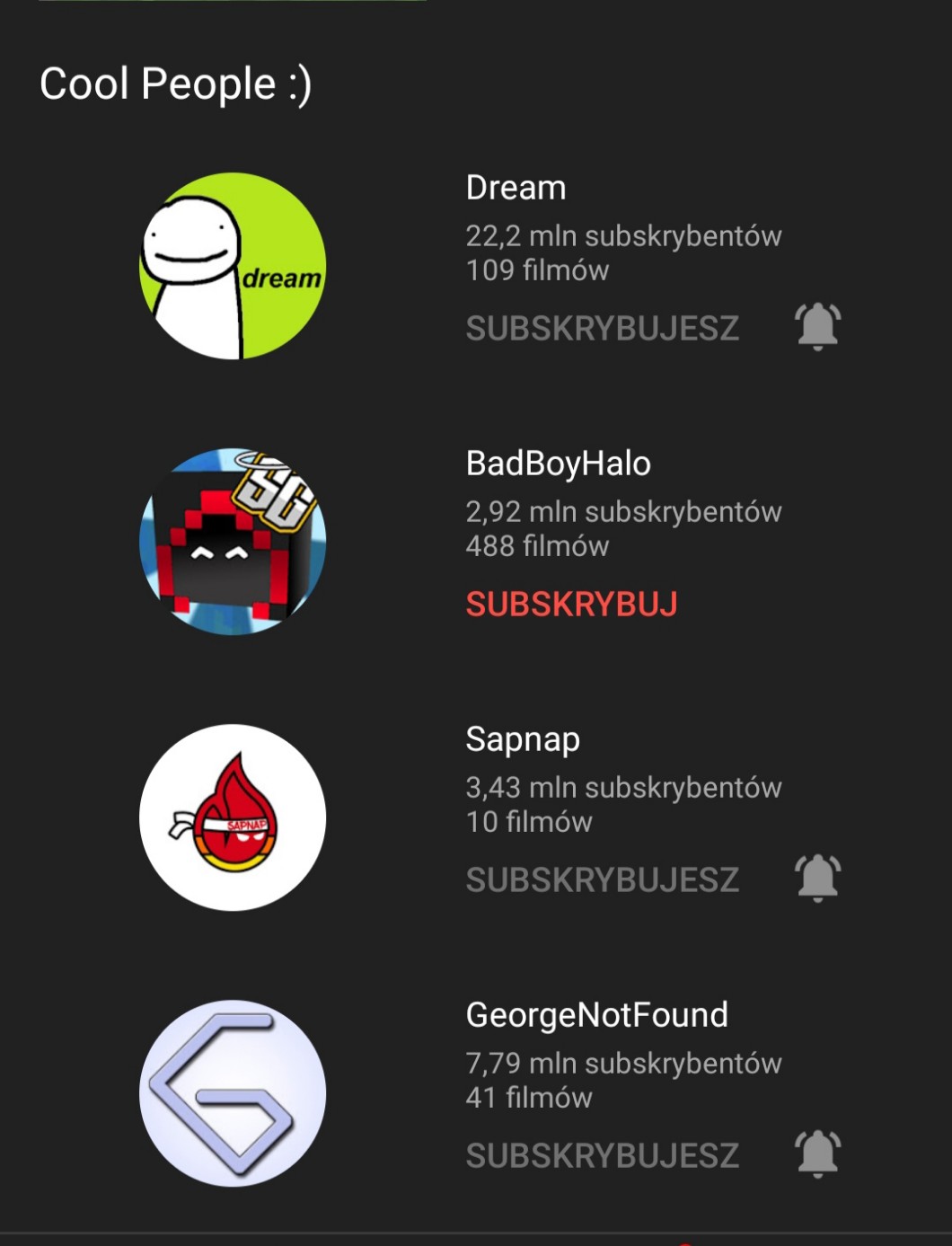Tap SUBSKRYBUJESZ button under GeorgeNotFound
Image resolution: width=952 pixels, height=1246 pixels.
pos(602,1156)
